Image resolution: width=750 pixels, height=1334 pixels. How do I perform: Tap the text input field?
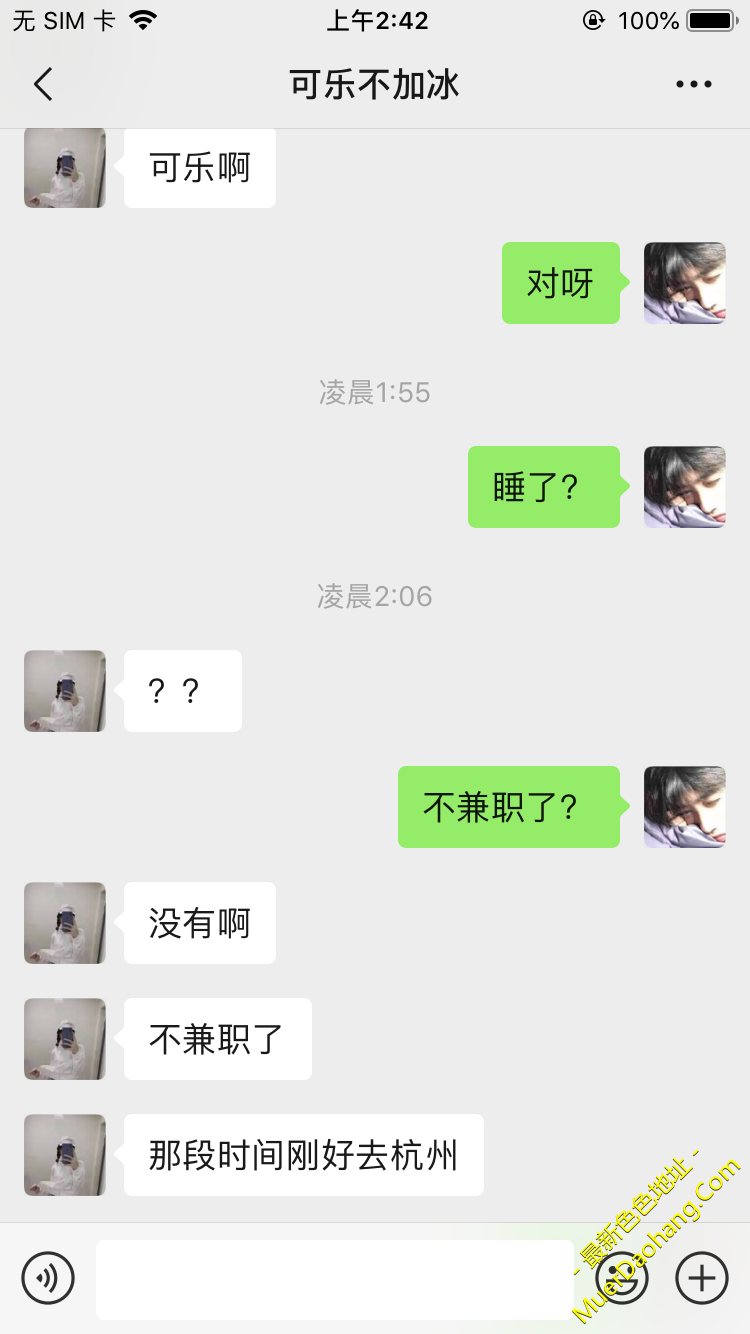pyautogui.click(x=335, y=1278)
